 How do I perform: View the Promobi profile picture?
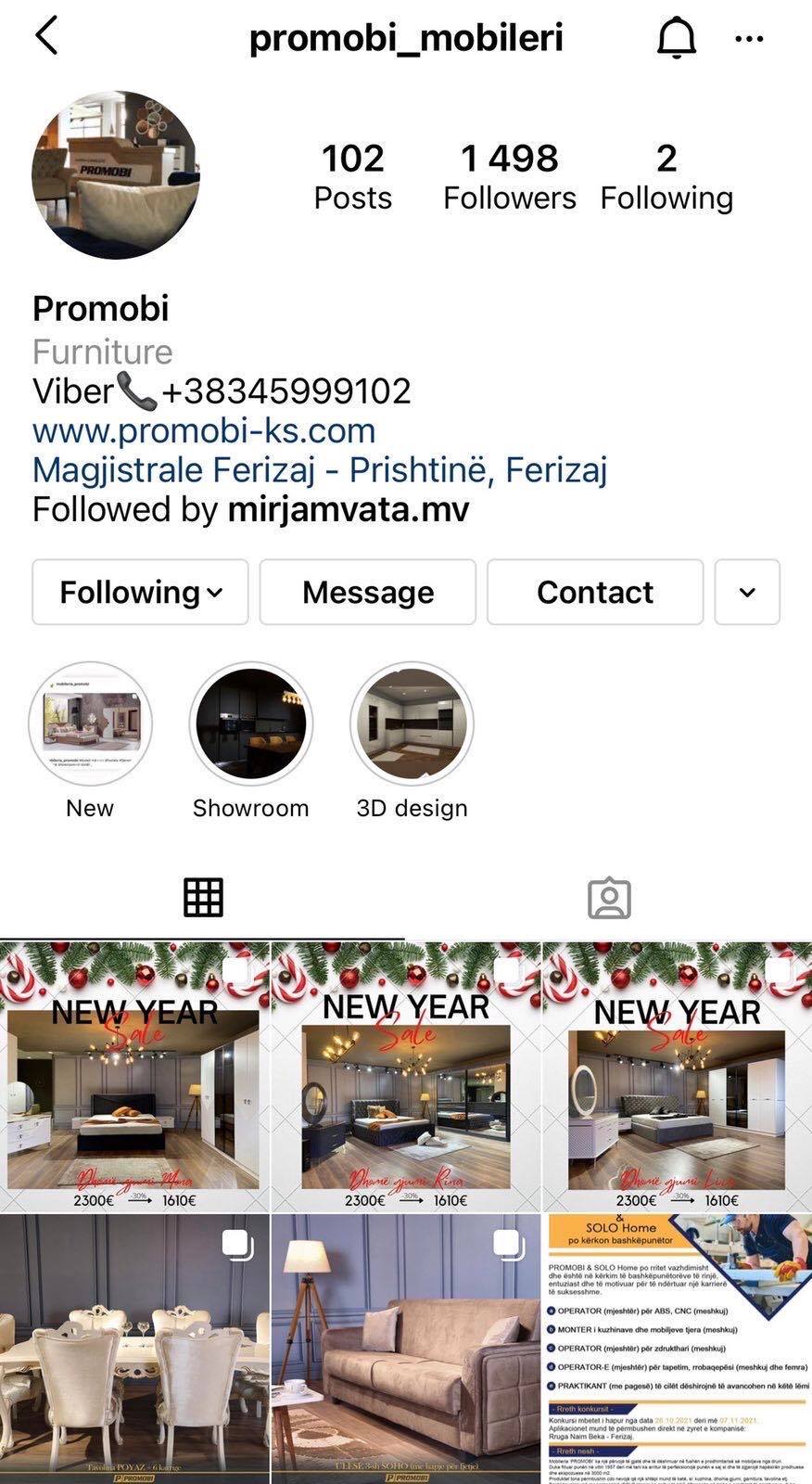[x=115, y=174]
